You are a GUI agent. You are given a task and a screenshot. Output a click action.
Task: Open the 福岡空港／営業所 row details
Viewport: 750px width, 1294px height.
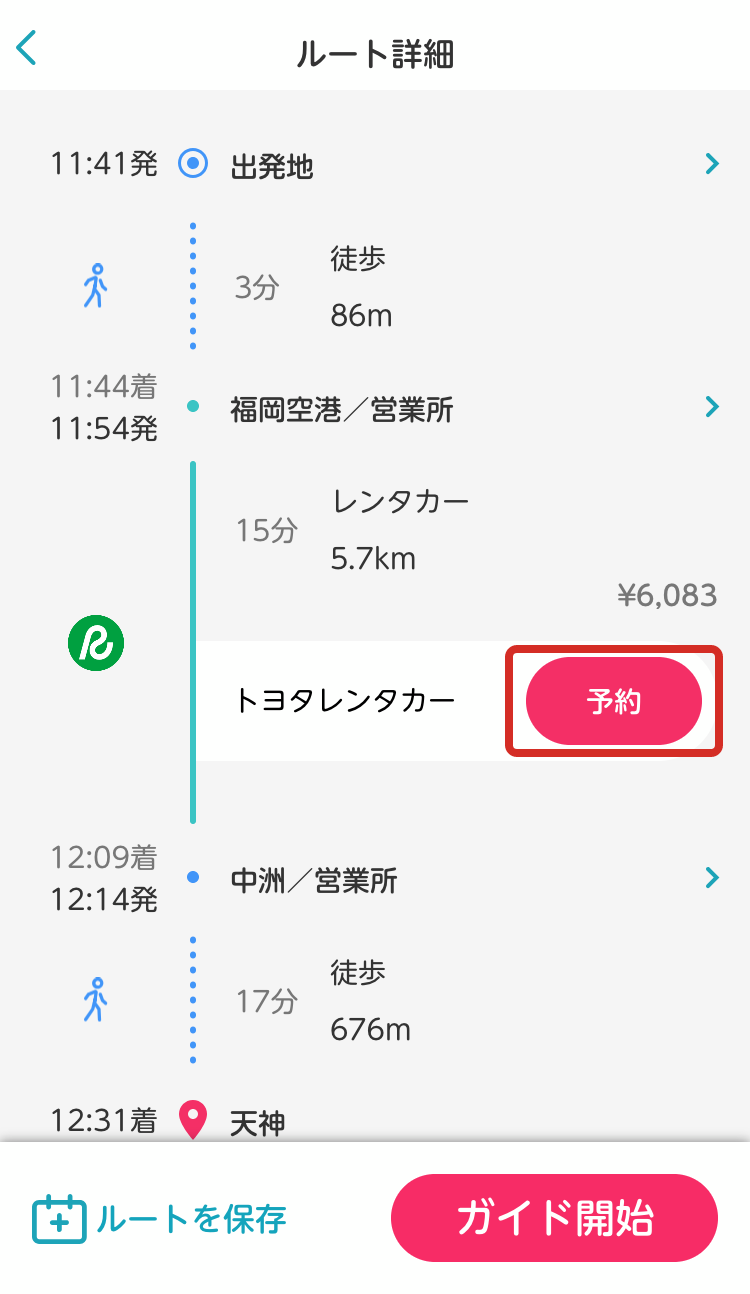tap(375, 407)
